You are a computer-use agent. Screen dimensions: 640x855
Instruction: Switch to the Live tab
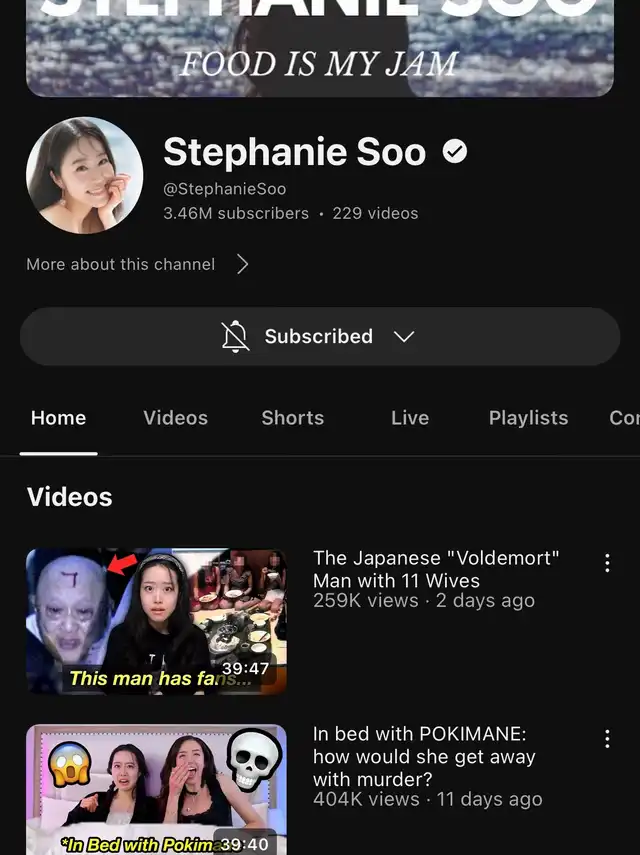pyautogui.click(x=409, y=418)
